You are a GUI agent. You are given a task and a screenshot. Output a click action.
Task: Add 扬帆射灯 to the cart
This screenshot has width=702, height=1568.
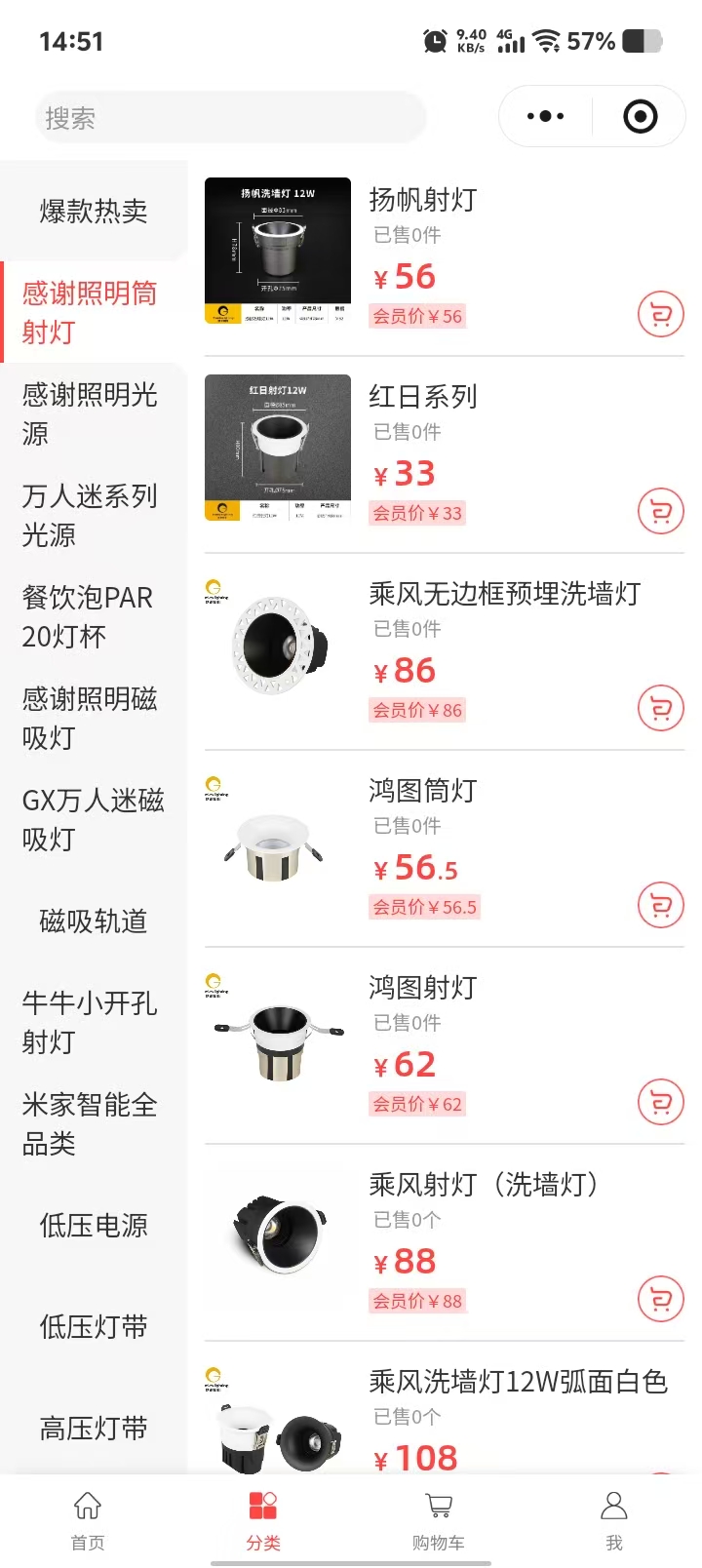tap(660, 315)
